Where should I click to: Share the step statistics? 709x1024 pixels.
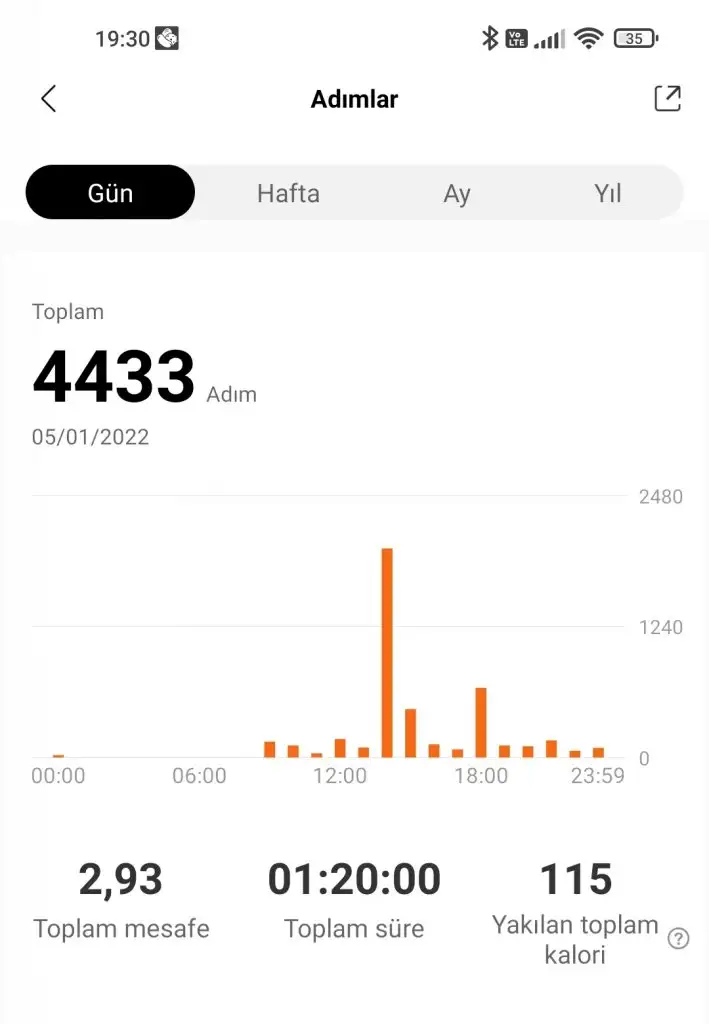(x=667, y=98)
